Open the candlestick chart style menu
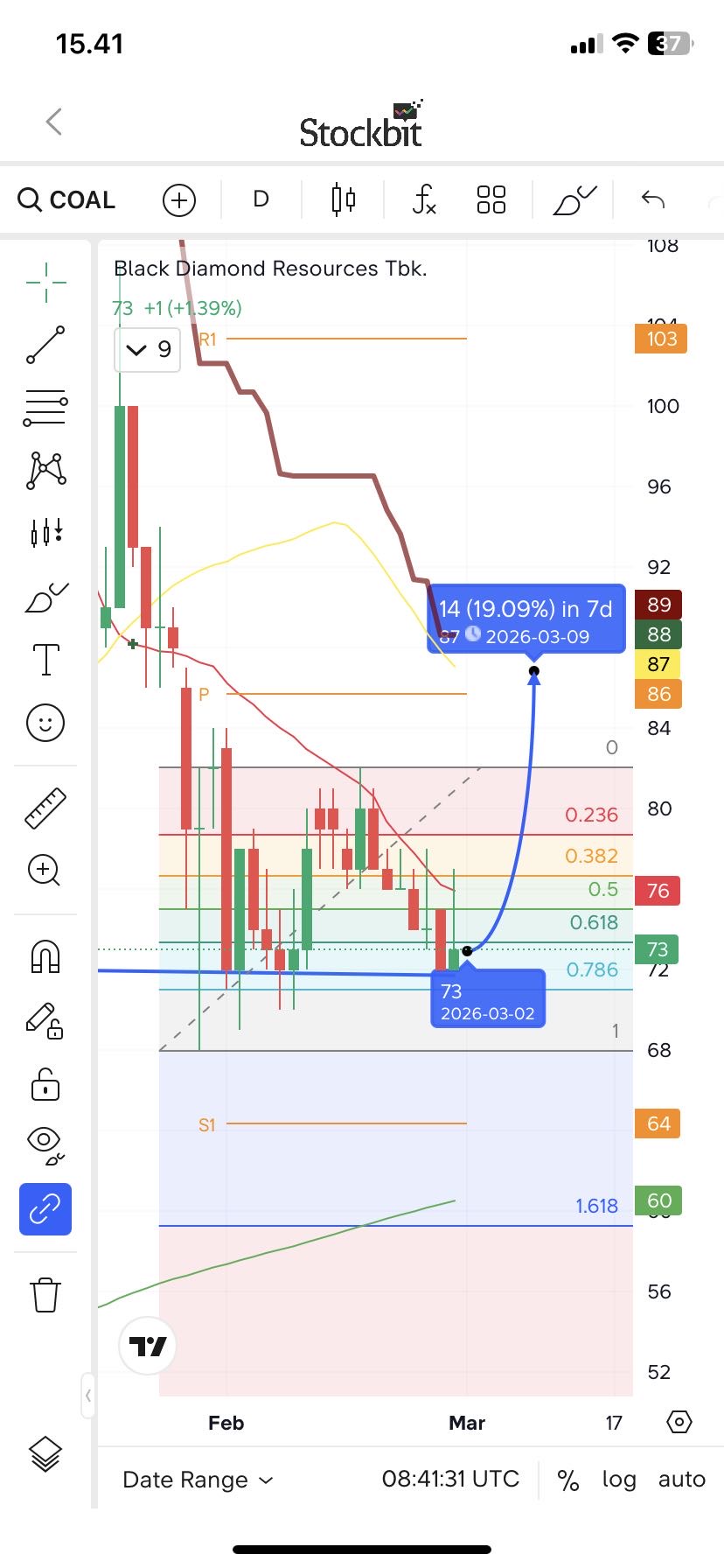Viewport: 724px width, 1568px height. [x=344, y=199]
